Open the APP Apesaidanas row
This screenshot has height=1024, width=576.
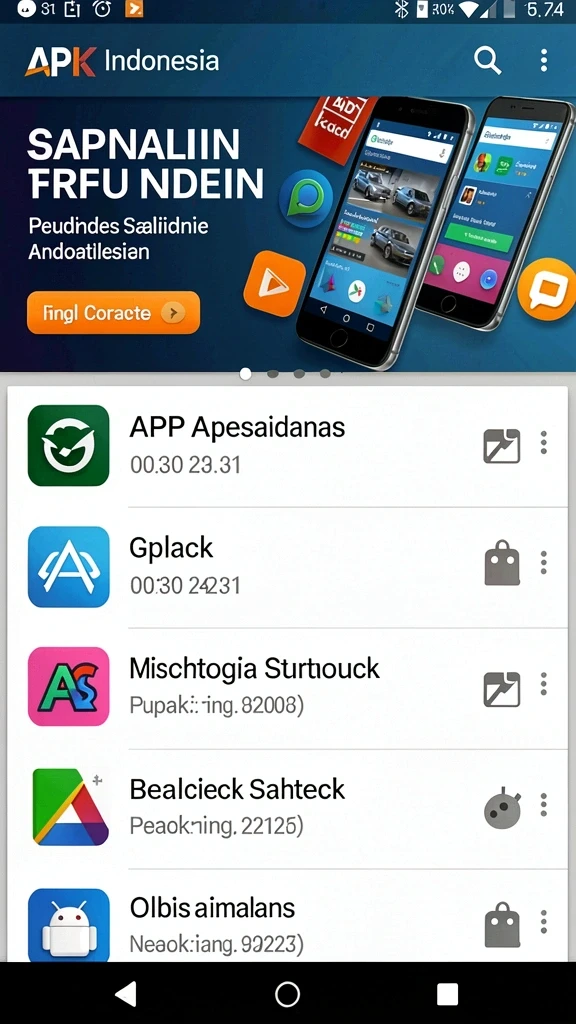tap(287, 446)
